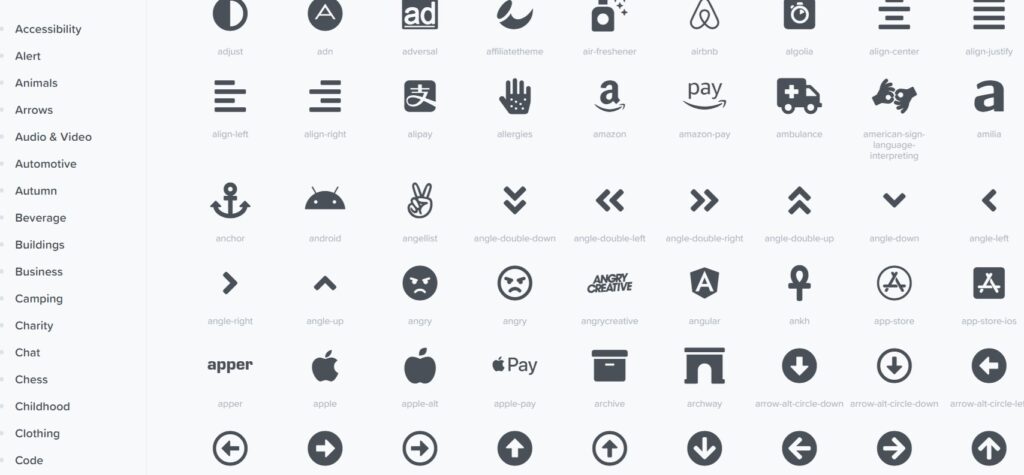Open the Code category
The height and width of the screenshot is (475, 1024).
(29, 461)
